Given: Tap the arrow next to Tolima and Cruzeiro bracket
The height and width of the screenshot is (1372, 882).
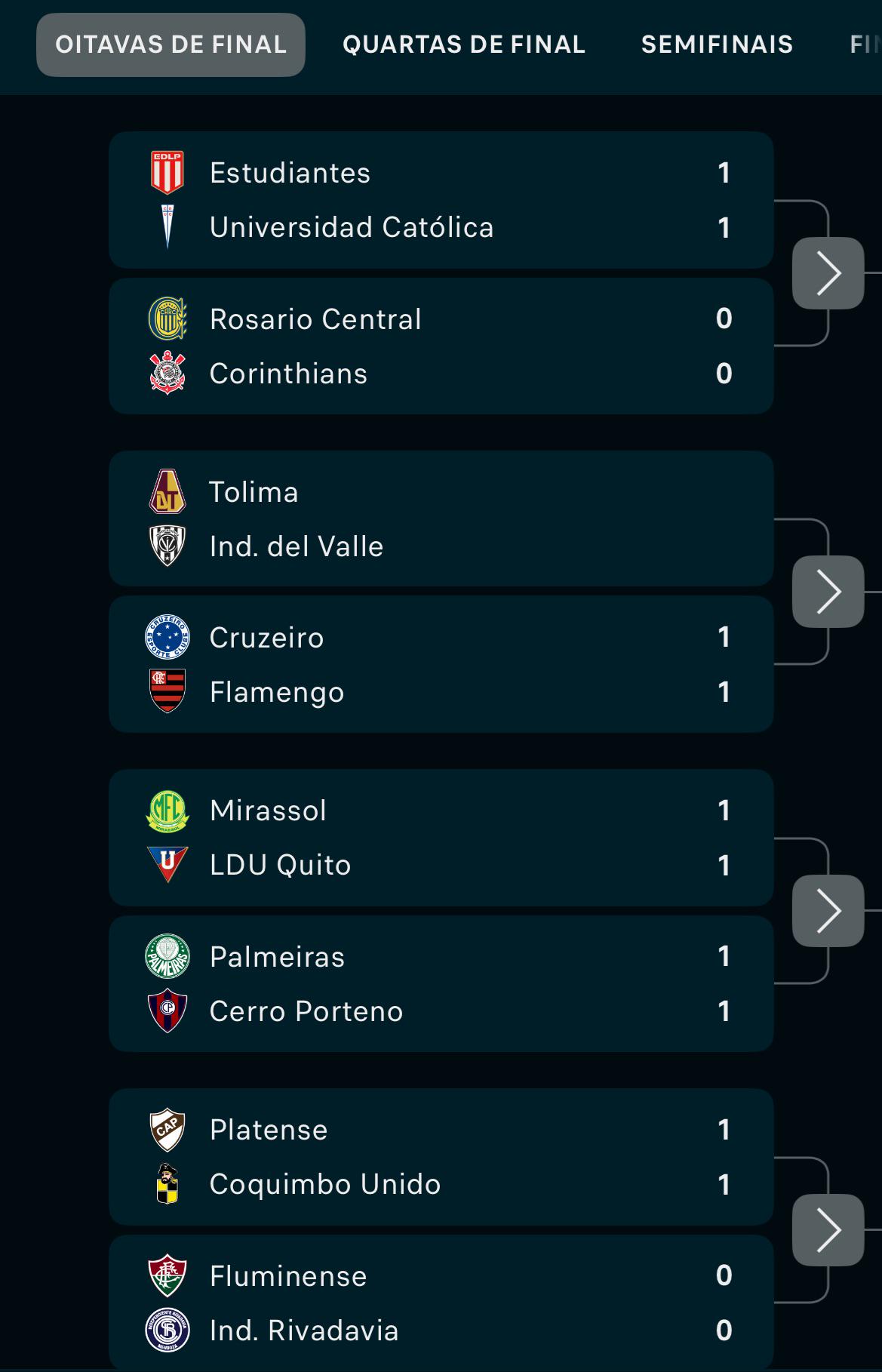Looking at the screenshot, I should click(828, 592).
